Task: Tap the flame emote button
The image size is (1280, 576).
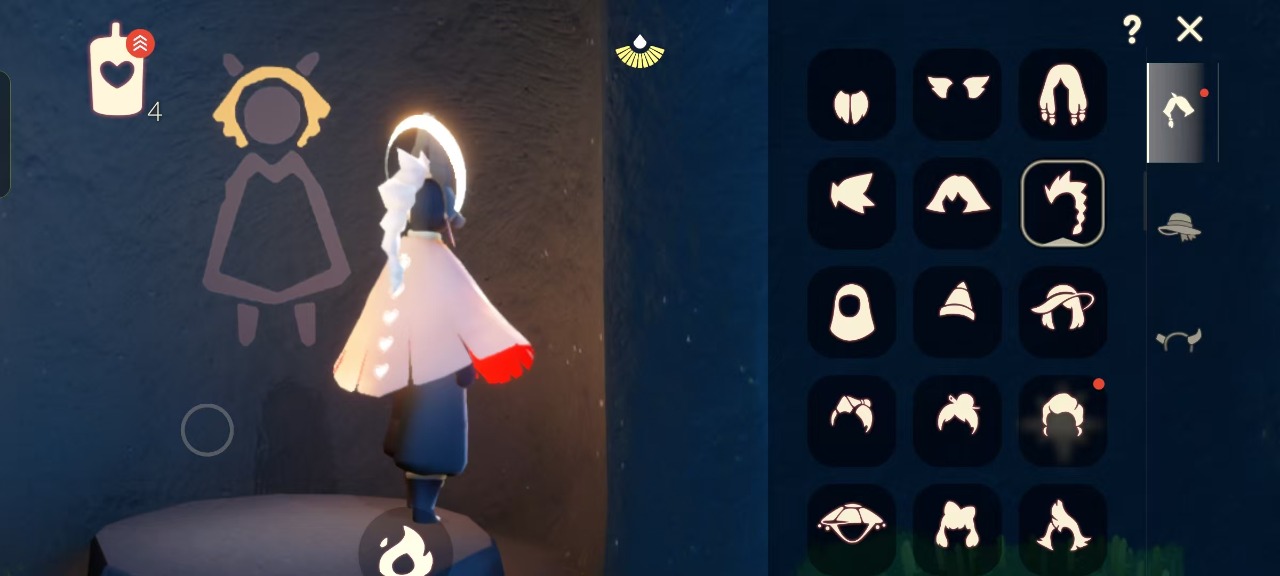Action: pyautogui.click(x=405, y=548)
